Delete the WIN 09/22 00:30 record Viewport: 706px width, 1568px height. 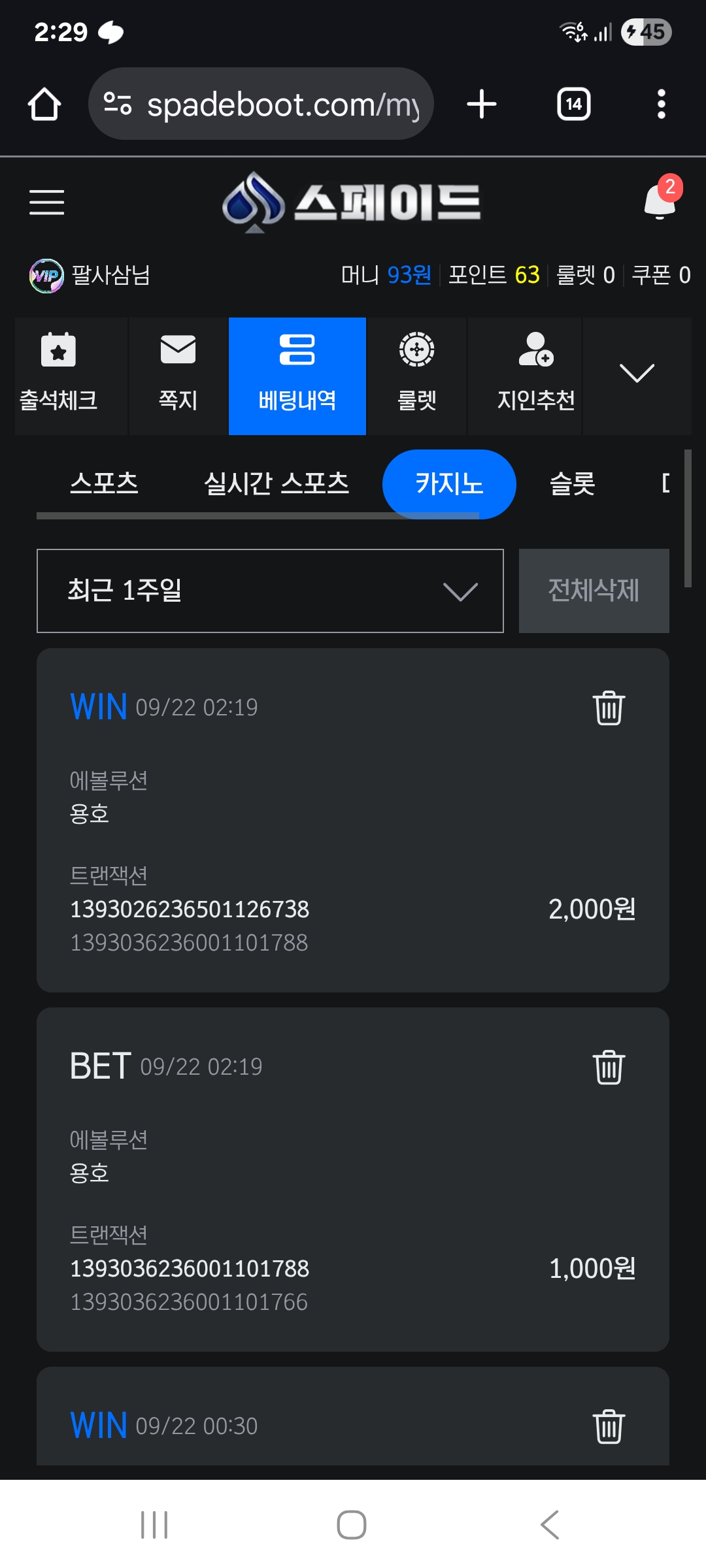coord(609,1426)
